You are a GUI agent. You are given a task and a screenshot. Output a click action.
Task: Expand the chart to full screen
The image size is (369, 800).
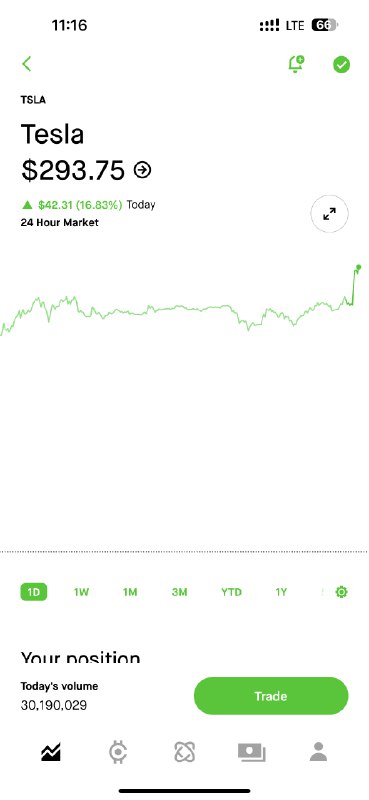(330, 214)
